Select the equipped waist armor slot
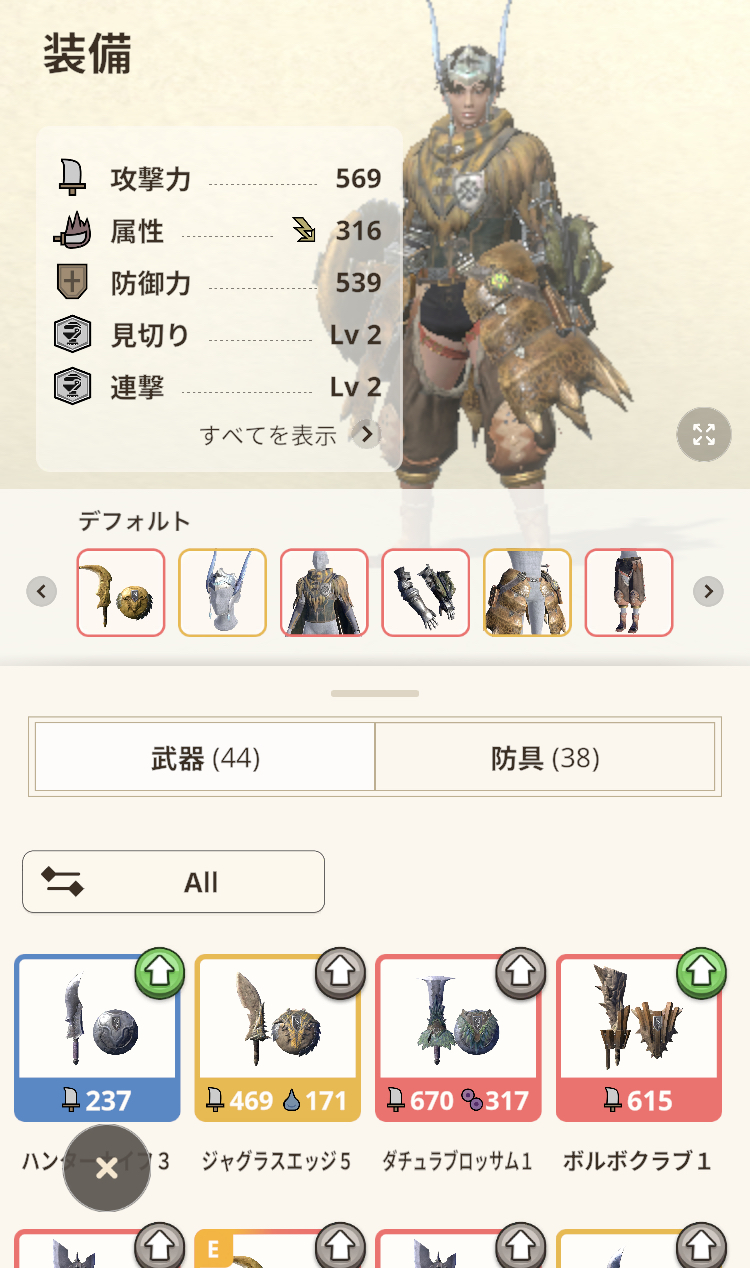Image resolution: width=750 pixels, height=1268 pixels. pyautogui.click(x=527, y=592)
